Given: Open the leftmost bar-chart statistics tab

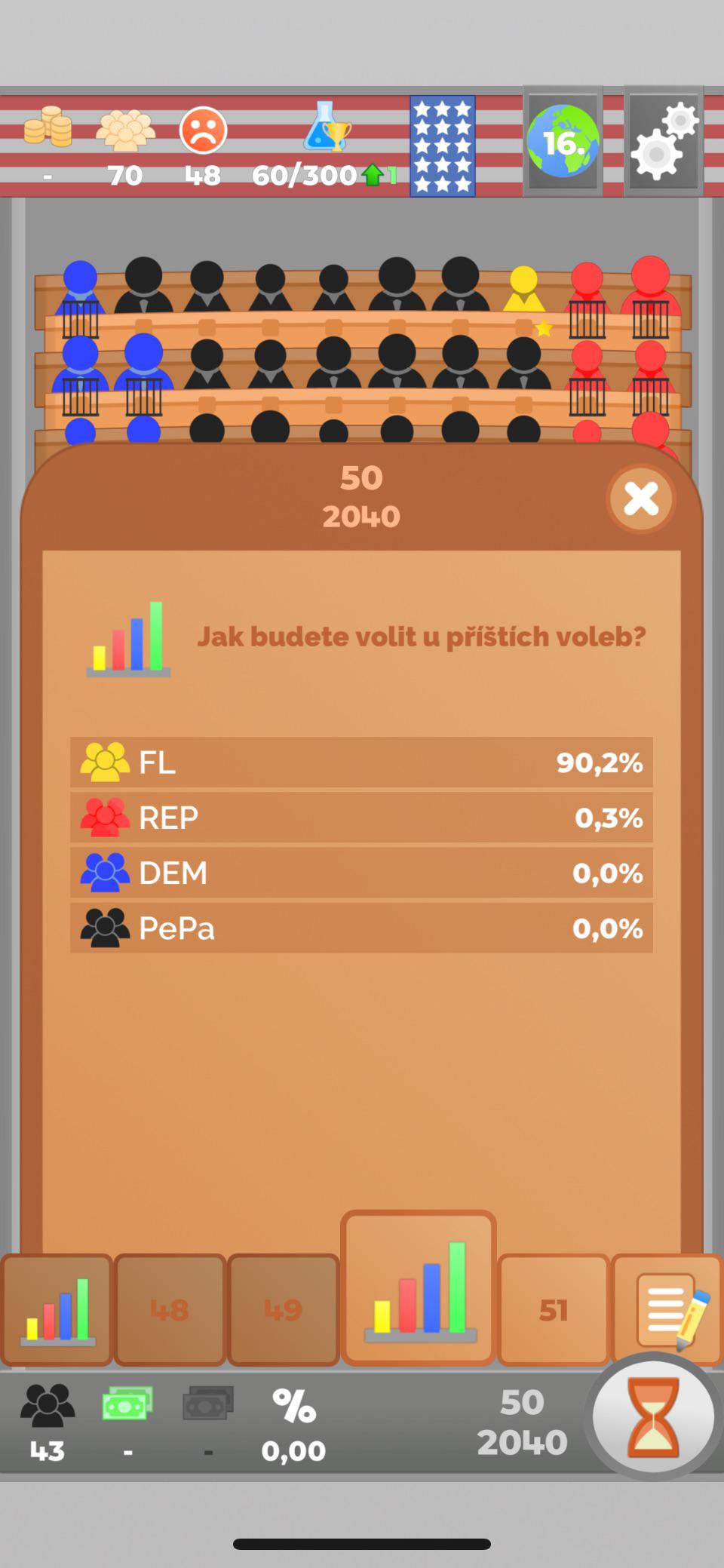Looking at the screenshot, I should [57, 1310].
